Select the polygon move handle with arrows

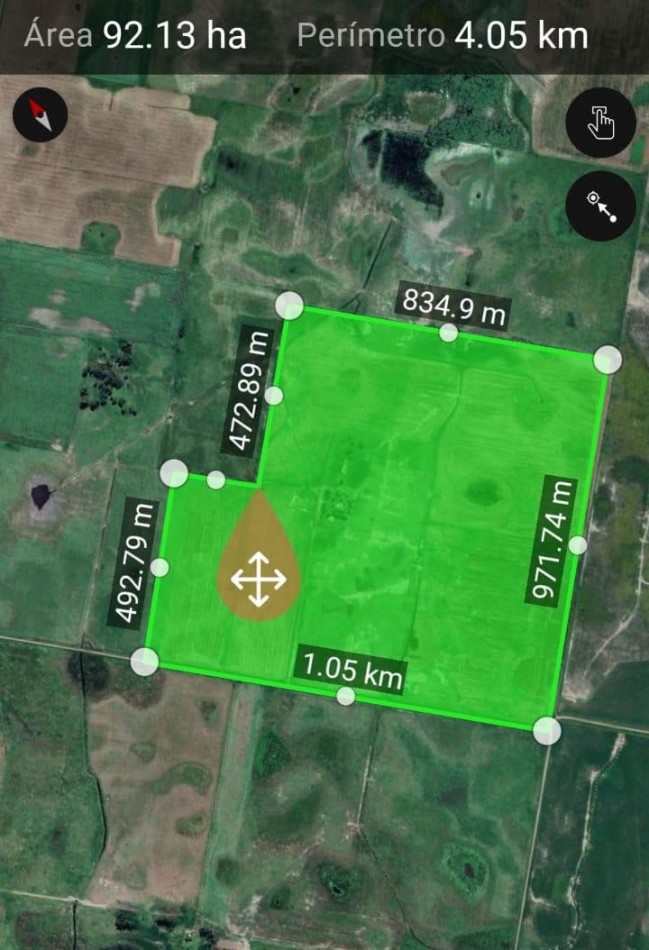(x=258, y=578)
